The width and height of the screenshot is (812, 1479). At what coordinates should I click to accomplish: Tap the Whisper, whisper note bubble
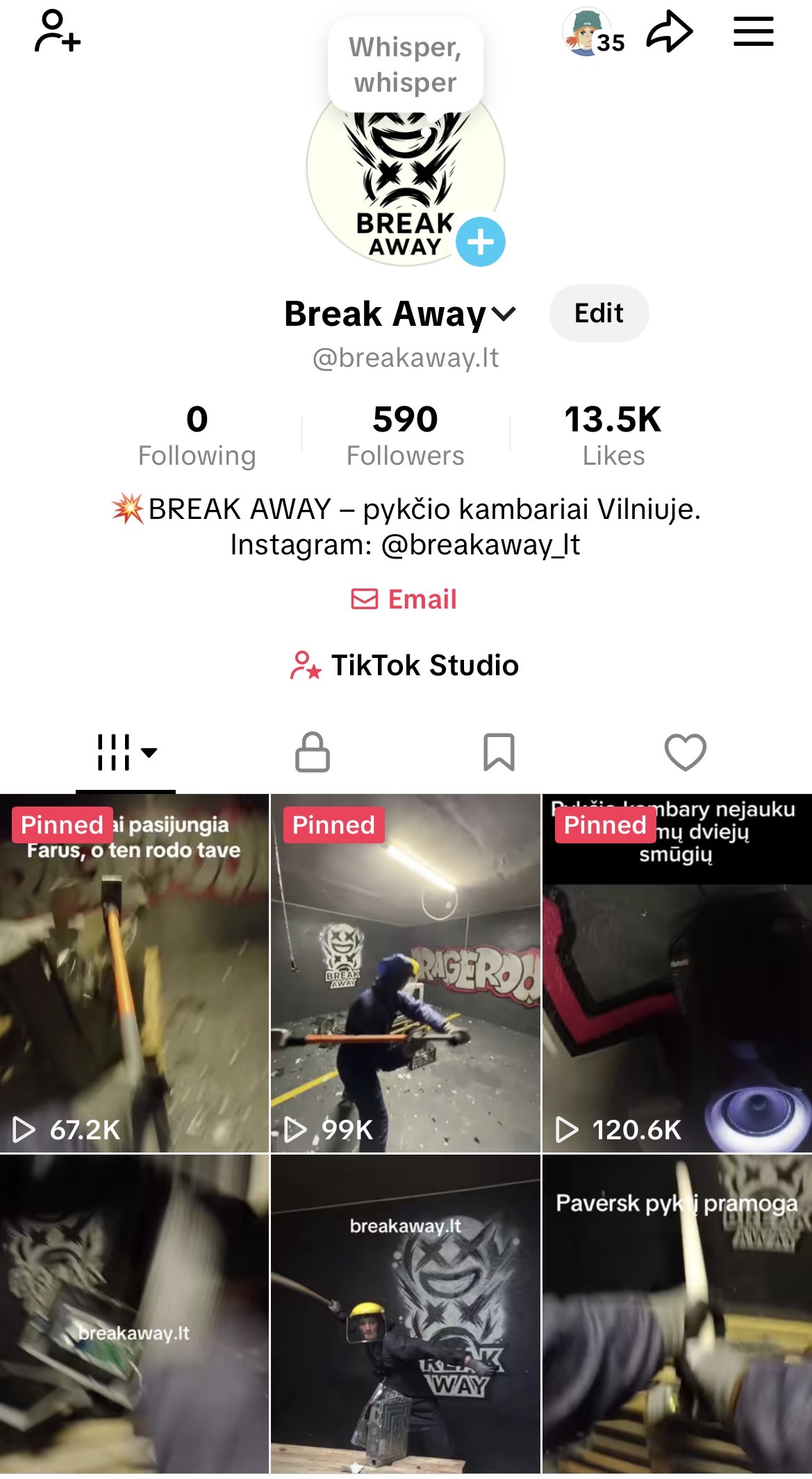(x=405, y=65)
